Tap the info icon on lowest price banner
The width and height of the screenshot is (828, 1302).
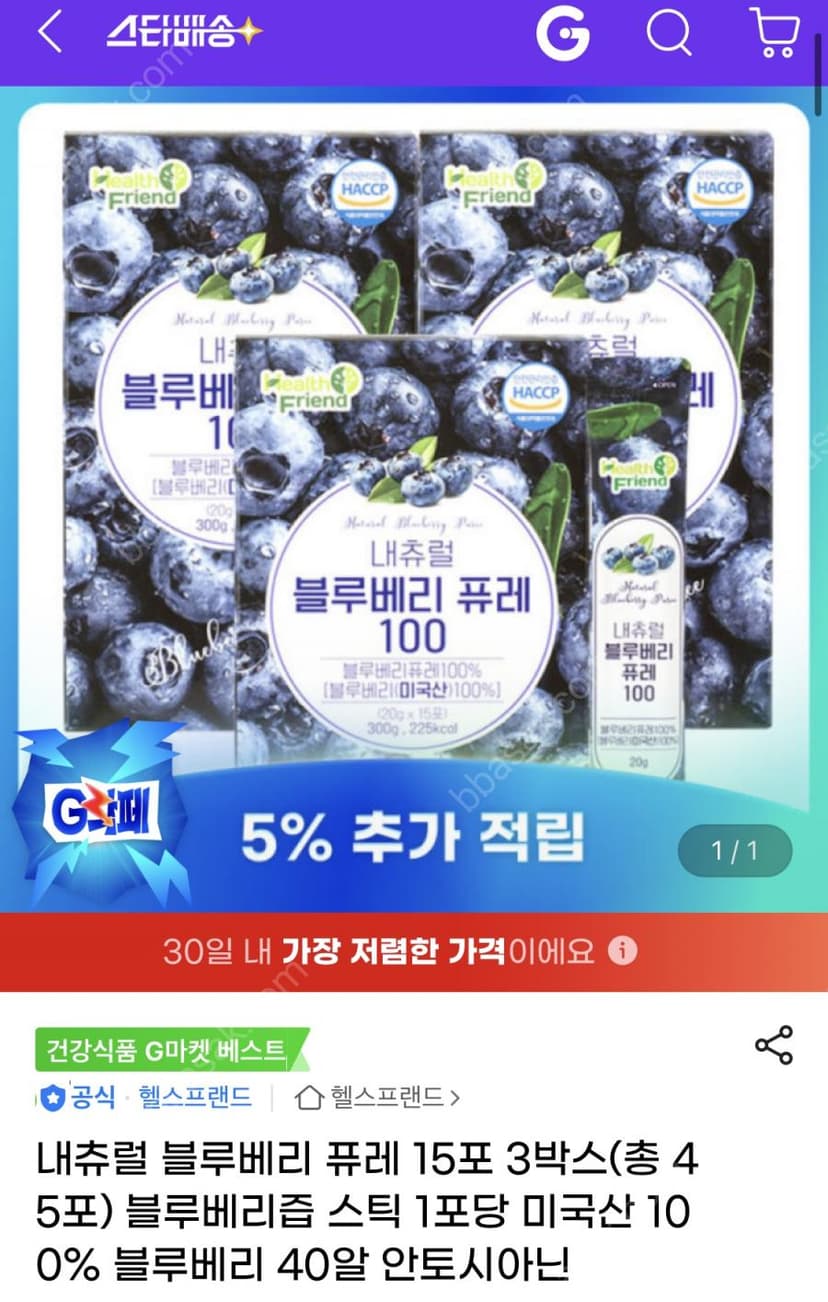click(622, 949)
